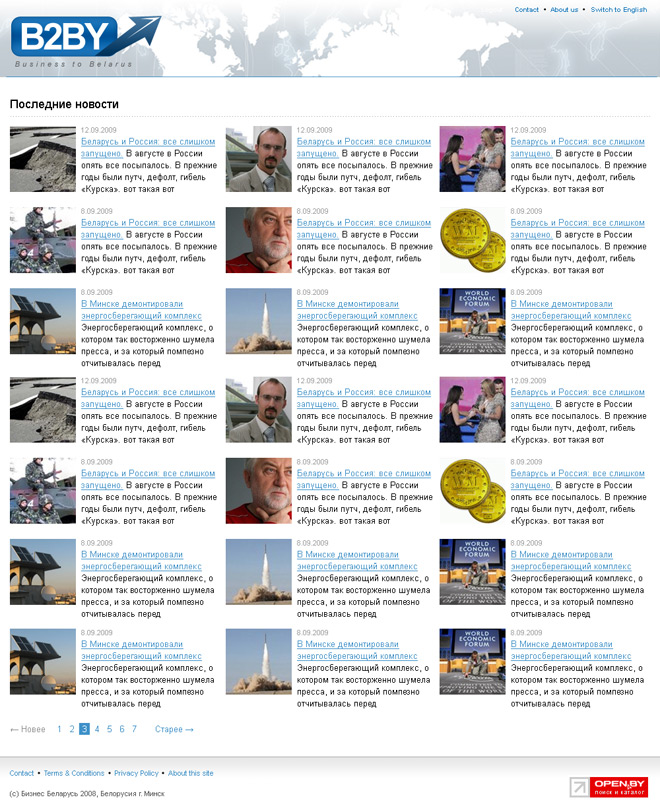Jump to page 2 of news
Image resolution: width=660 pixels, height=812 pixels.
pyautogui.click(x=72, y=729)
